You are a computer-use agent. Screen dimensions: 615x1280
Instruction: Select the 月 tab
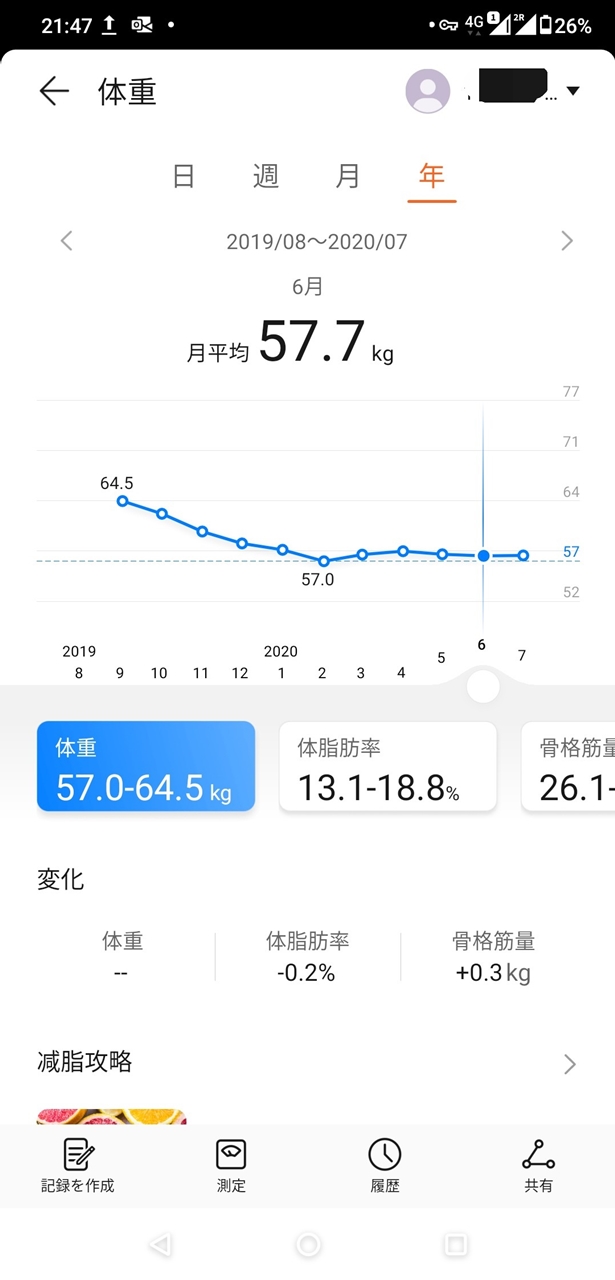point(348,176)
